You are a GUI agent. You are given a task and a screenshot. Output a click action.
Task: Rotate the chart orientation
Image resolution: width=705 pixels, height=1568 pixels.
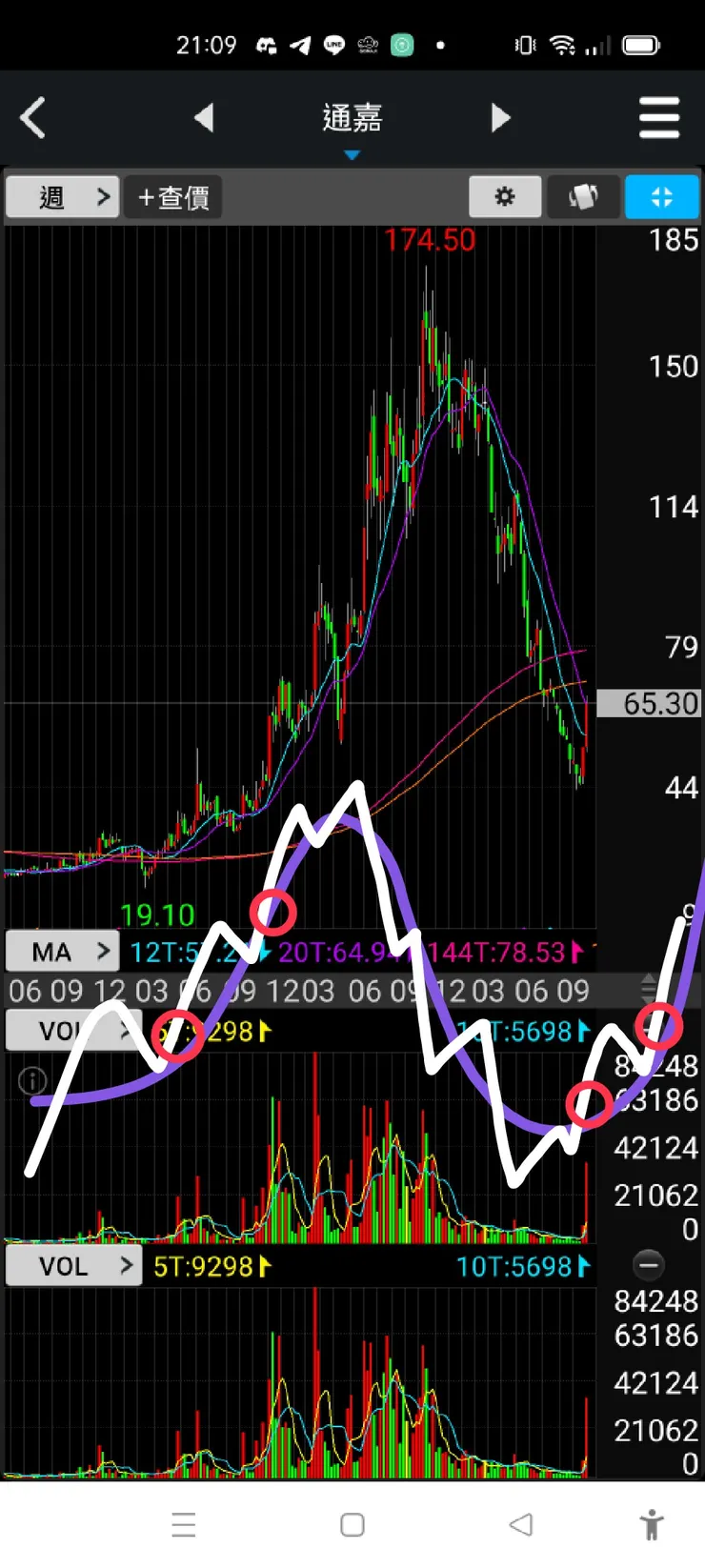pyautogui.click(x=583, y=197)
